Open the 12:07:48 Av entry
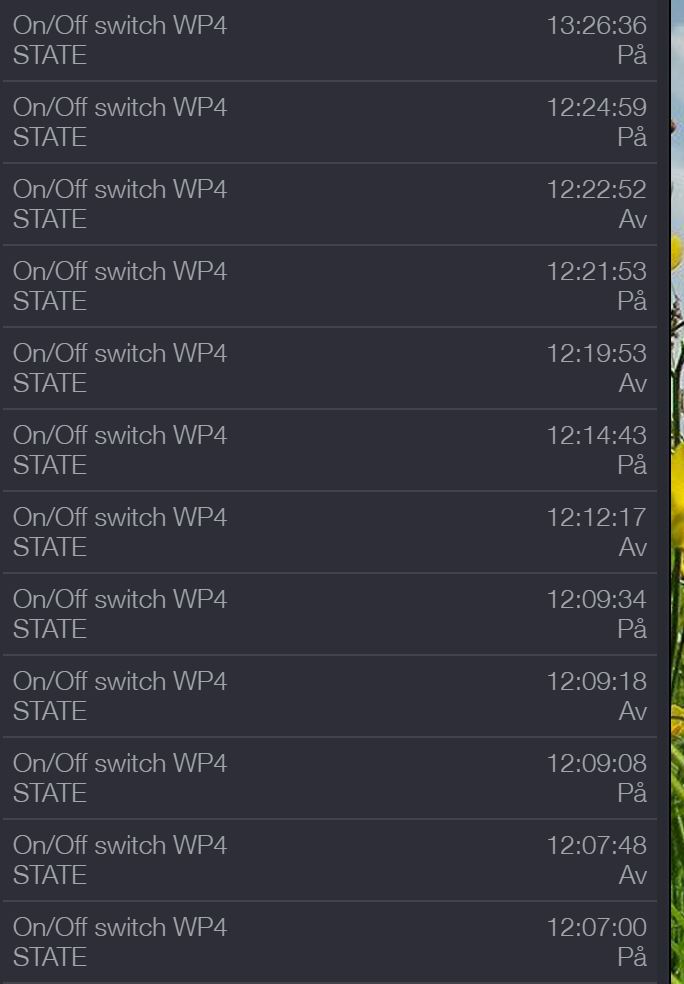Screen dimensions: 684x984 point(330,860)
